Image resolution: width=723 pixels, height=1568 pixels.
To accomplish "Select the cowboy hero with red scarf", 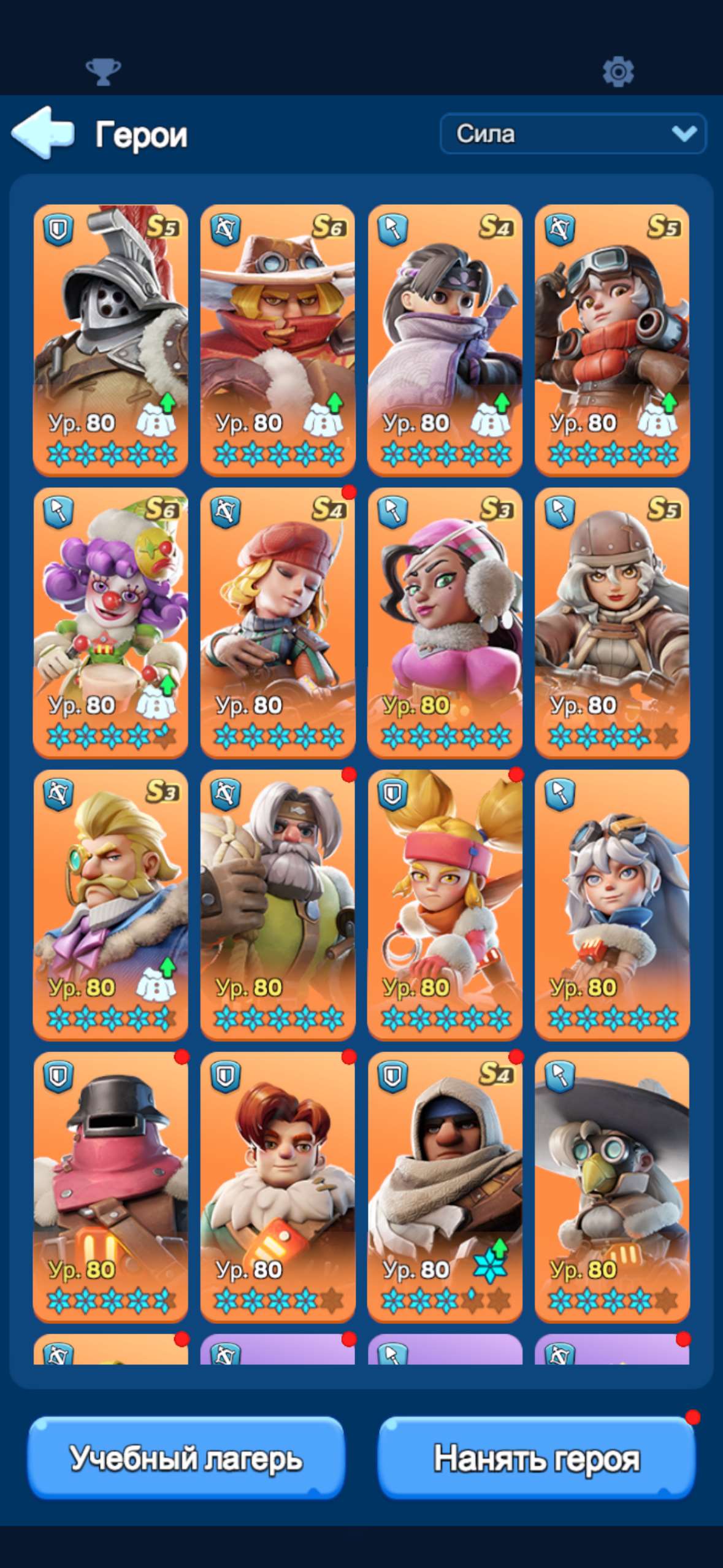I will (x=278, y=340).
